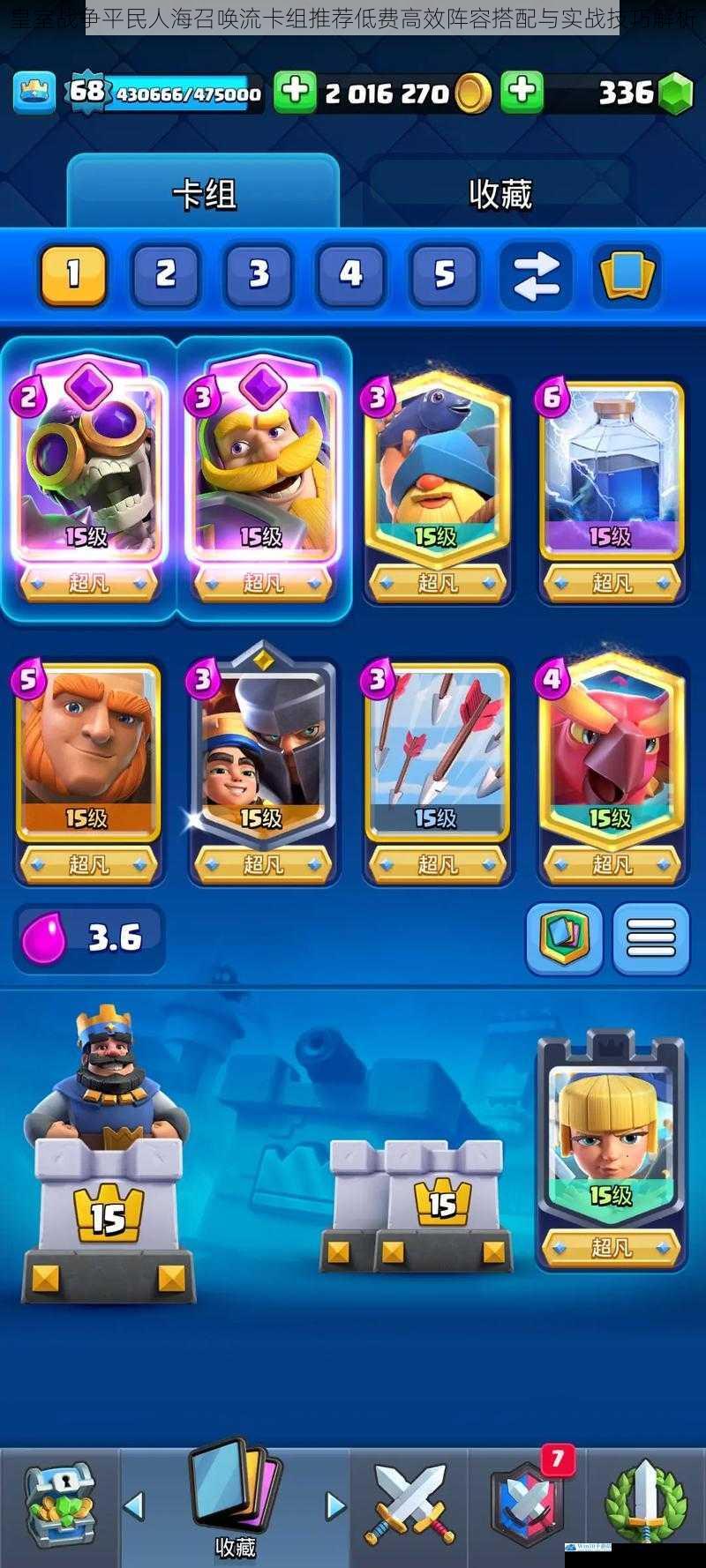The image size is (706, 1568).
Task: Open the Phoenix card
Action: coord(611,767)
